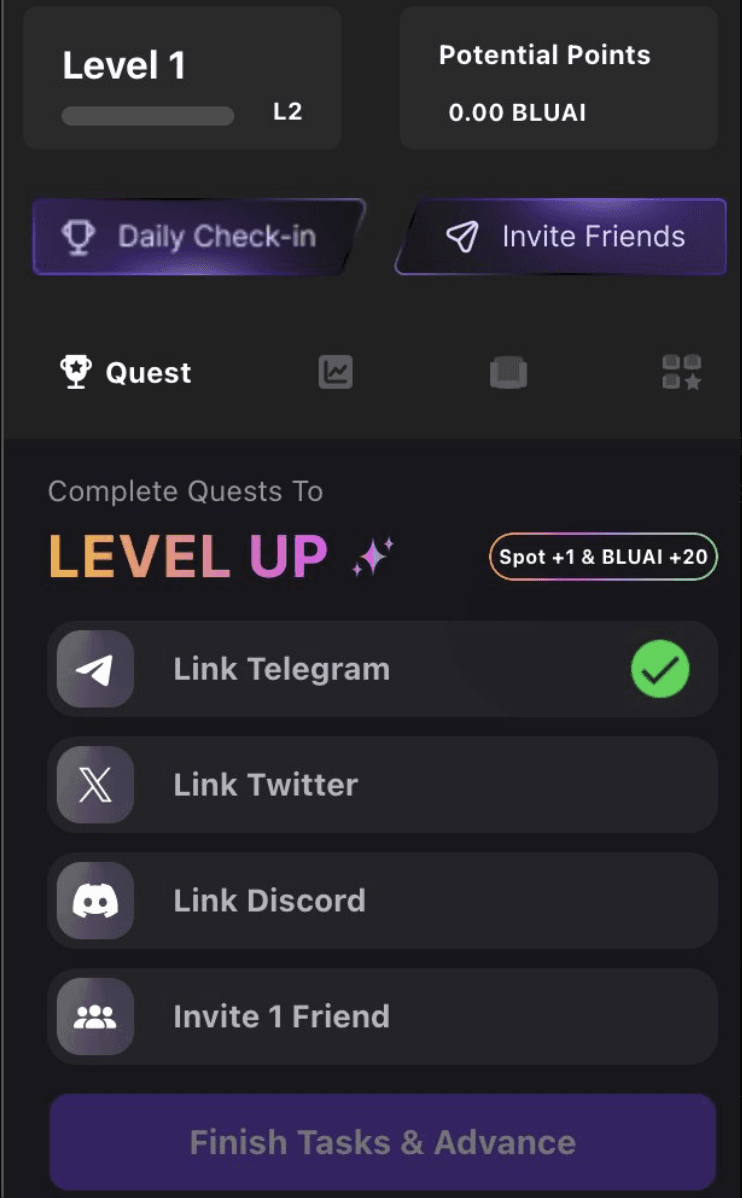Viewport: 742px width, 1198px height.
Task: Select the Quest tab
Action: (x=126, y=373)
